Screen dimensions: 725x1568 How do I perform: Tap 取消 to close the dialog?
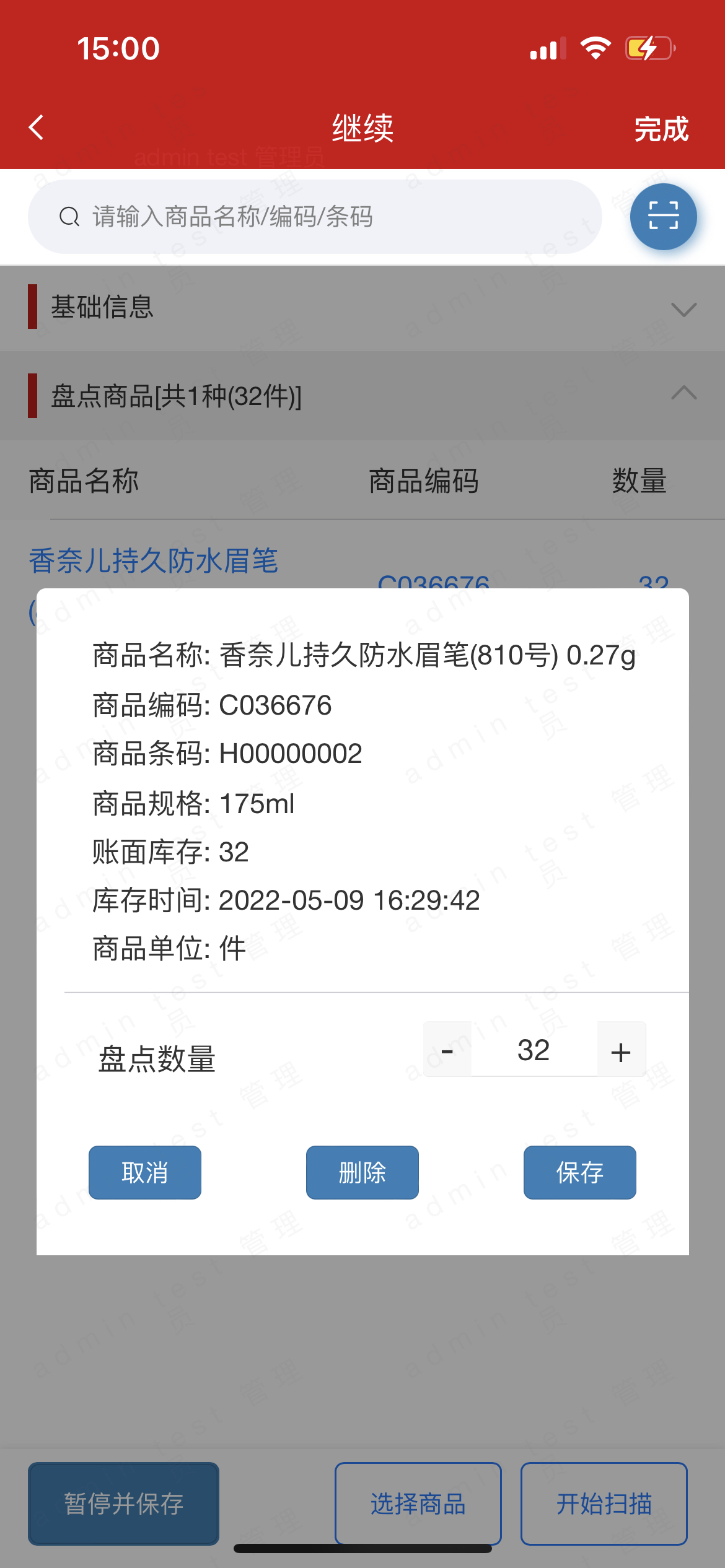145,1172
